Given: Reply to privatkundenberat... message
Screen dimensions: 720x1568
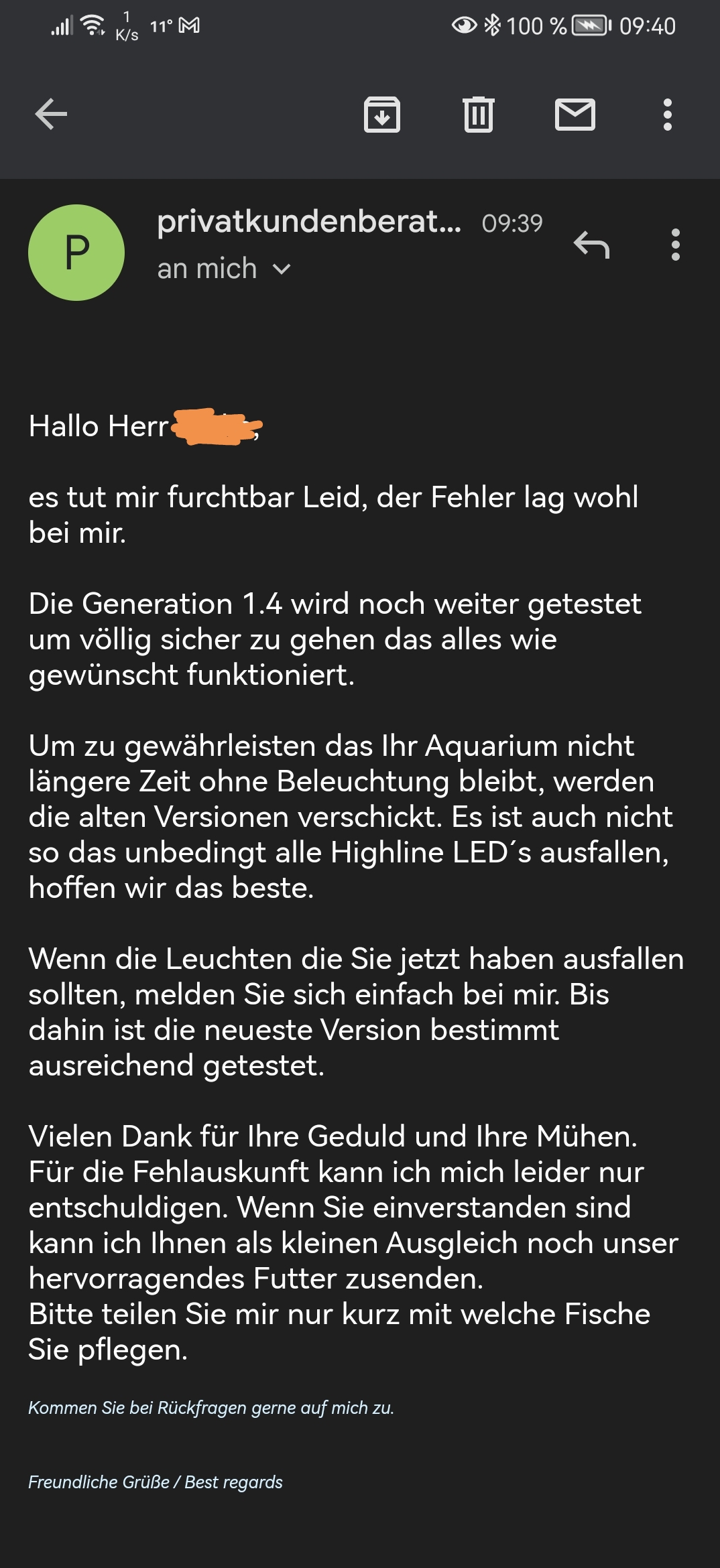Looking at the screenshot, I should [591, 245].
